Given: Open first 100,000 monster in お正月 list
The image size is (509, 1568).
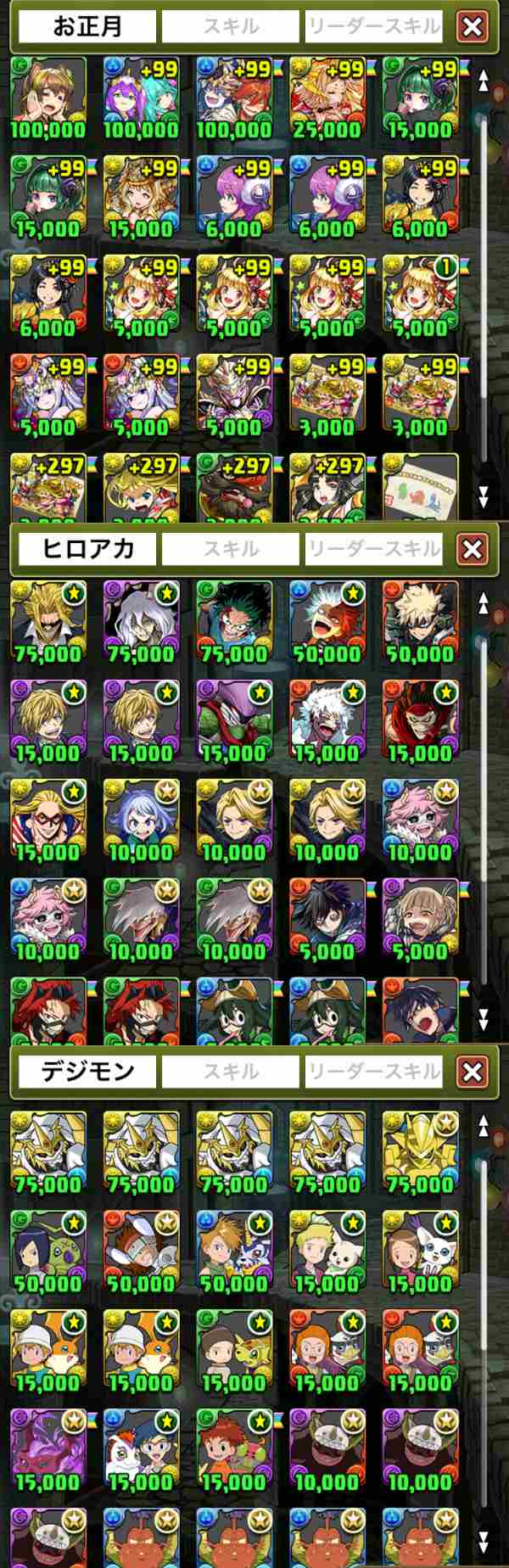Looking at the screenshot, I should click(48, 98).
